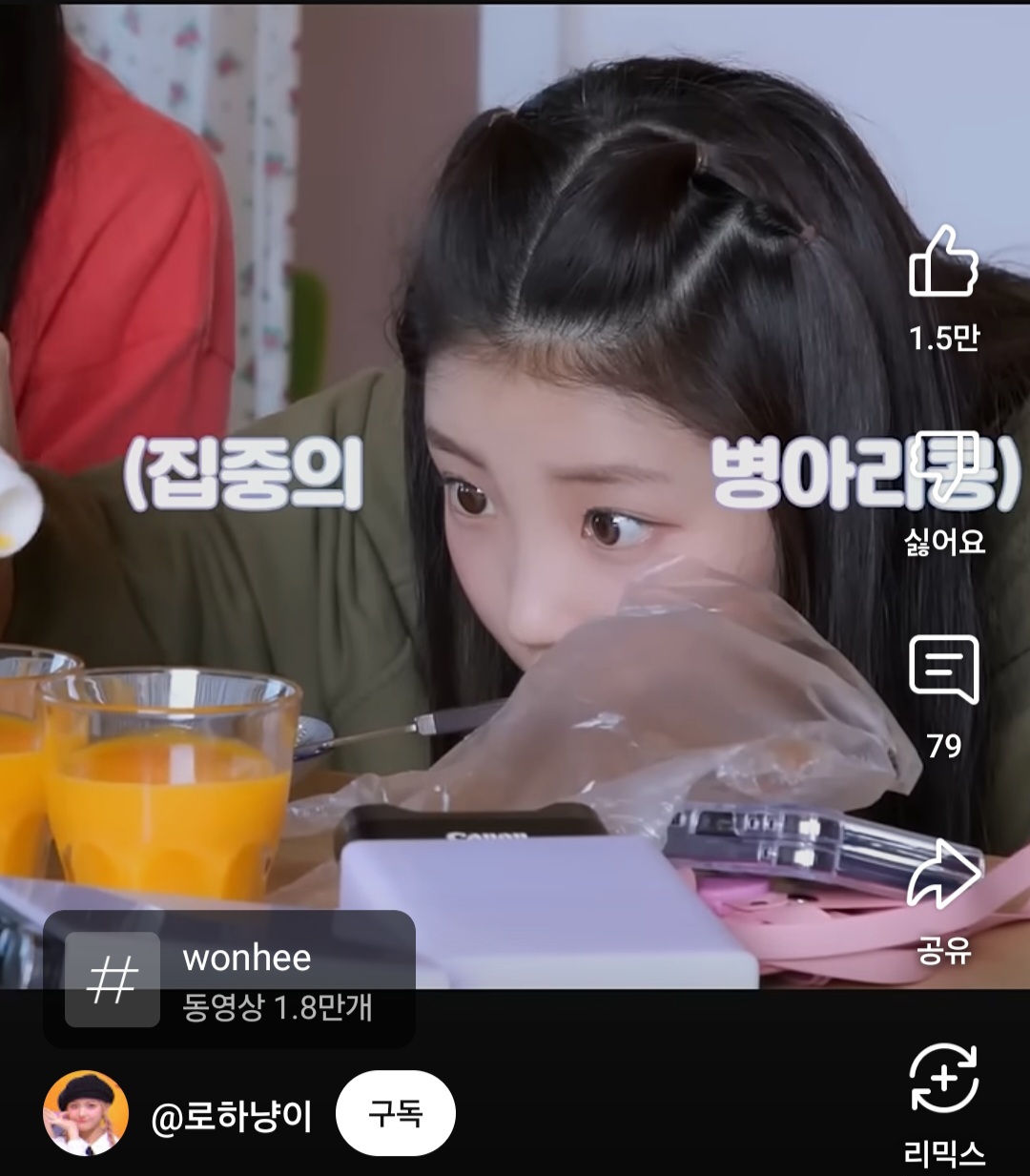Open the #wonhee hashtag chip
1030x1176 pixels.
tap(229, 980)
